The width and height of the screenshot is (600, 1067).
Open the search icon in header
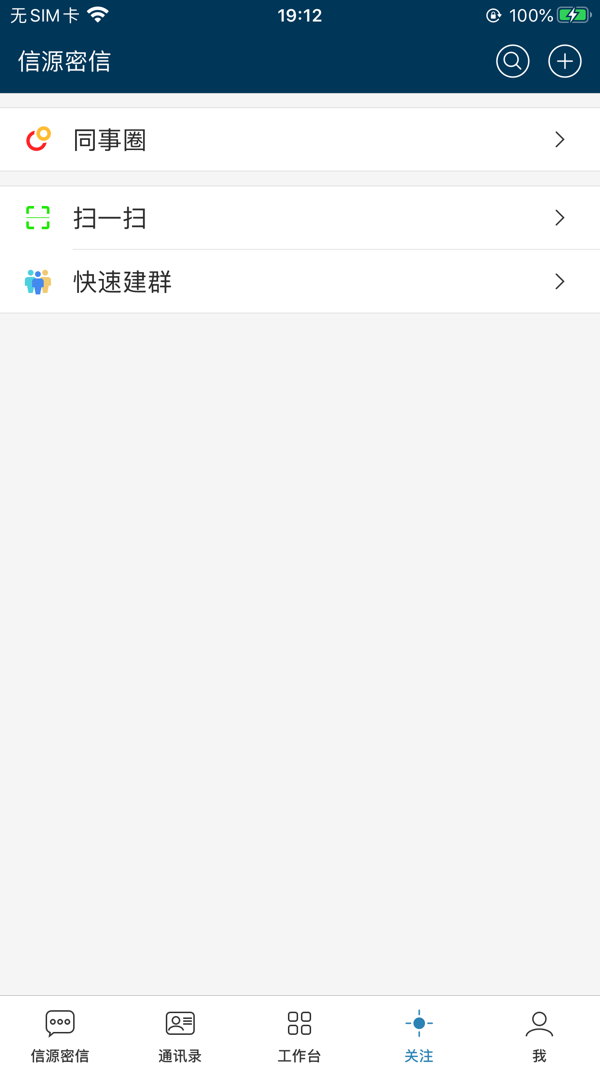point(512,62)
